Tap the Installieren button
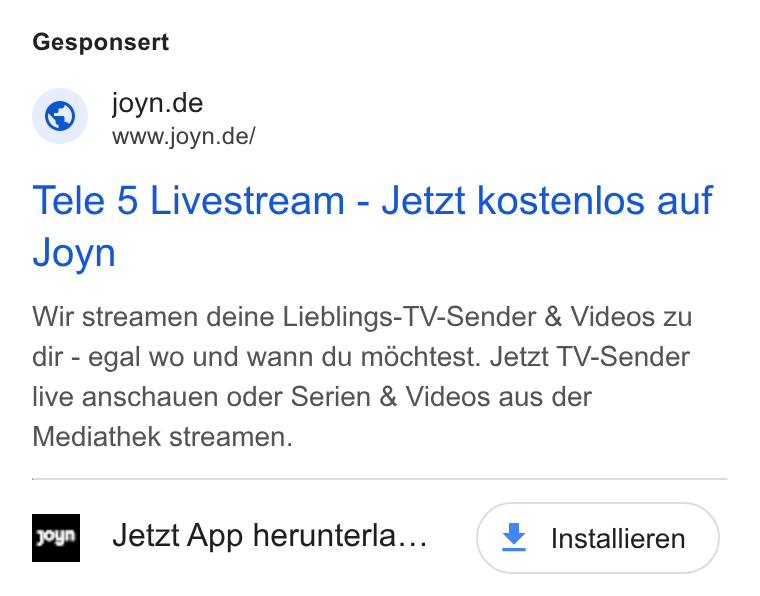The height and width of the screenshot is (596, 760). pos(598,538)
